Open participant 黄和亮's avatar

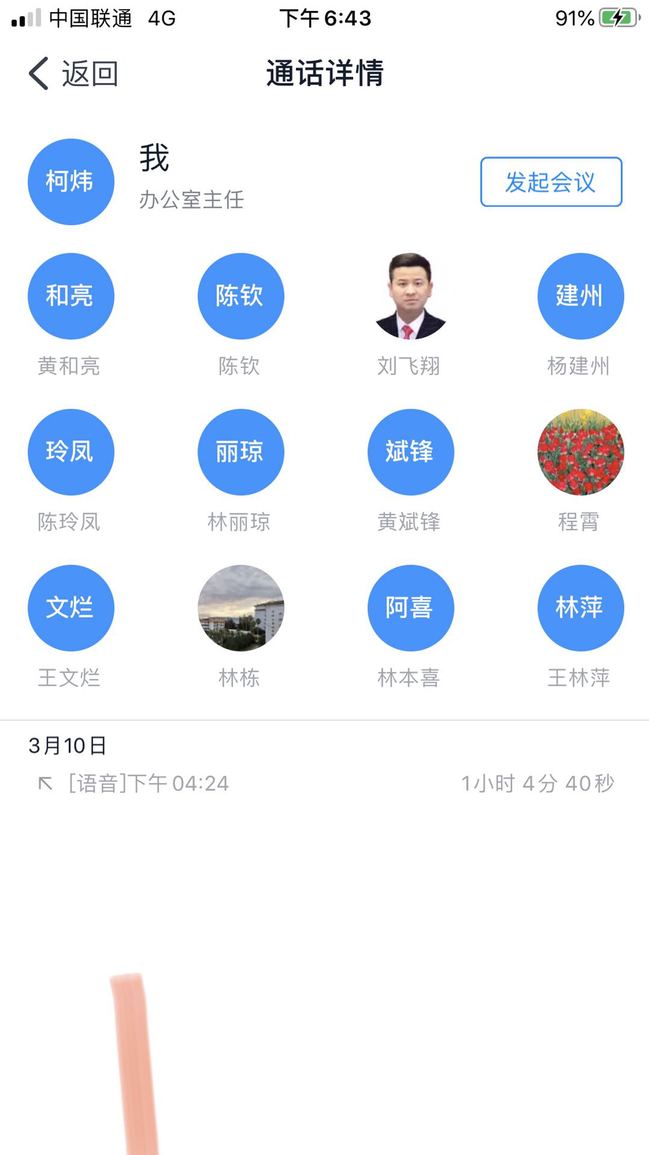pos(70,296)
